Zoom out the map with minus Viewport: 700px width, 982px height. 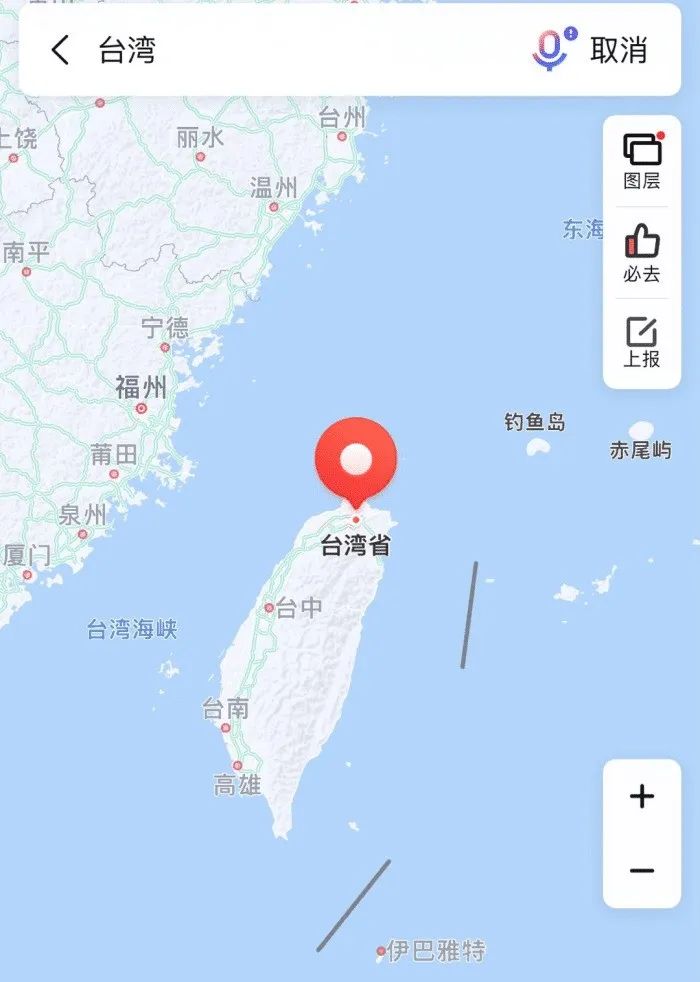[x=642, y=871]
